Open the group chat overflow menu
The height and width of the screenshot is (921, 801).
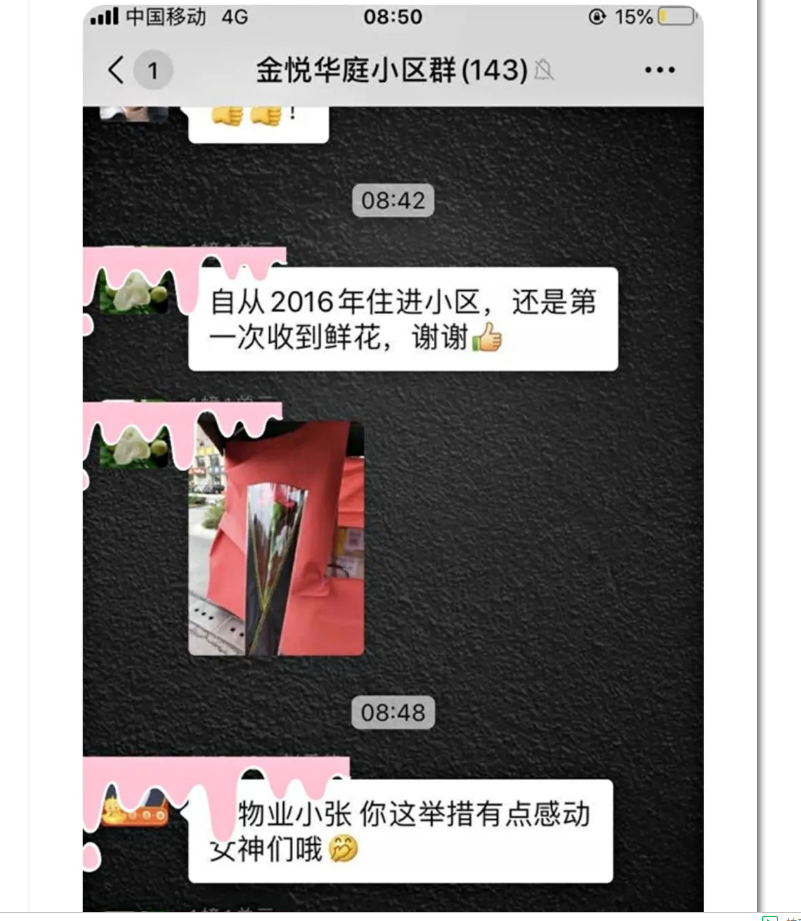click(659, 70)
